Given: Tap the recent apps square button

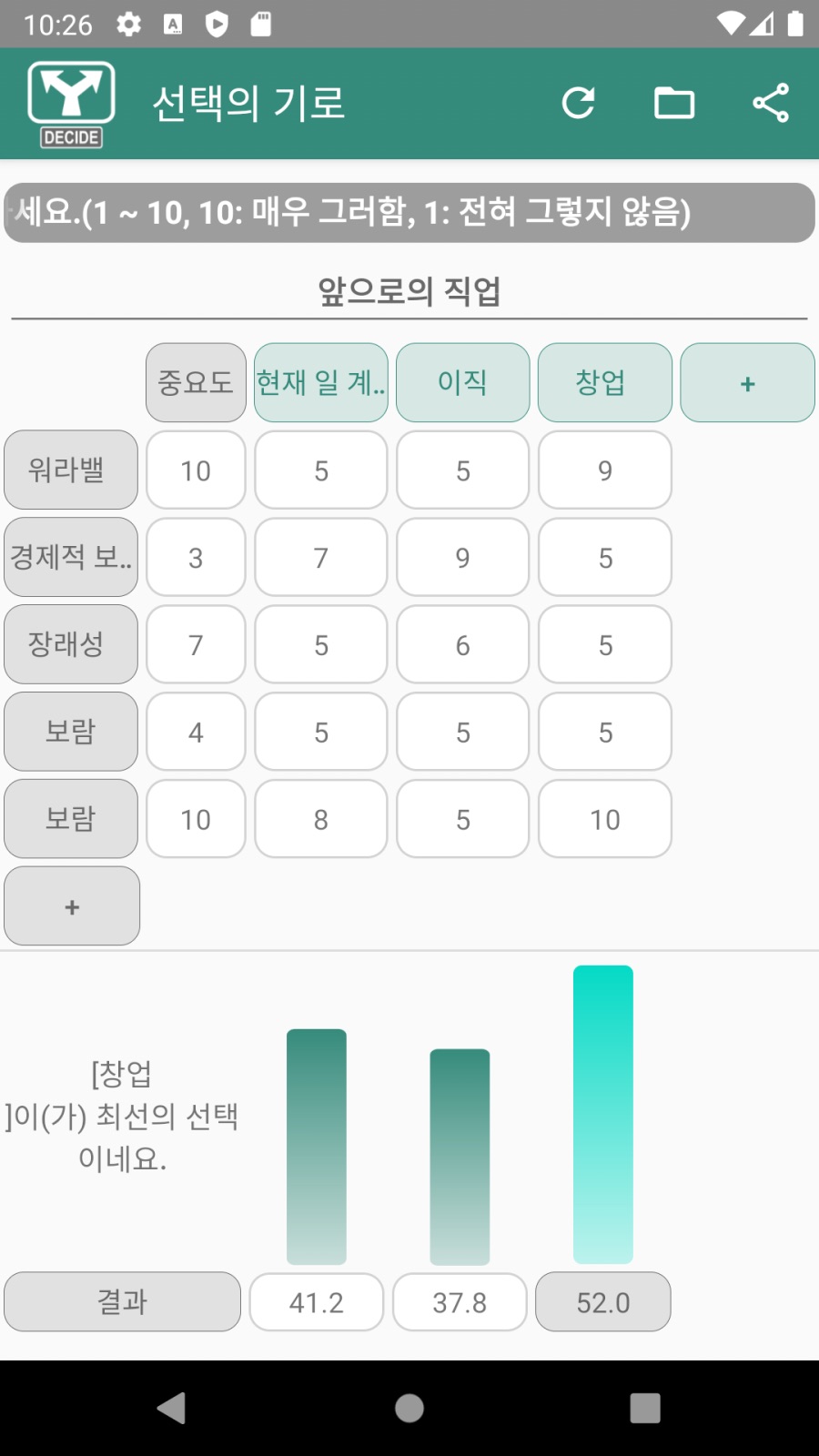Looking at the screenshot, I should click(644, 1407).
